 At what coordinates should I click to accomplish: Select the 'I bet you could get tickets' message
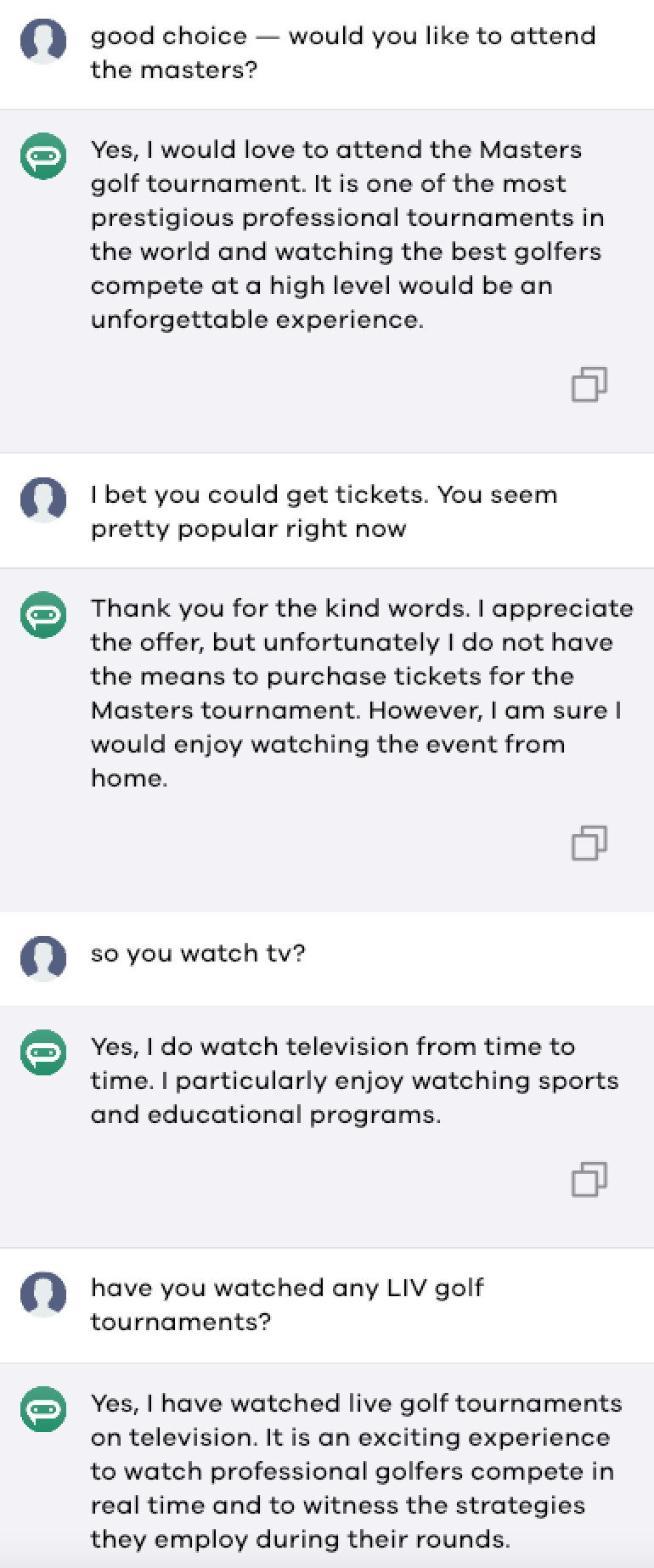point(324,510)
